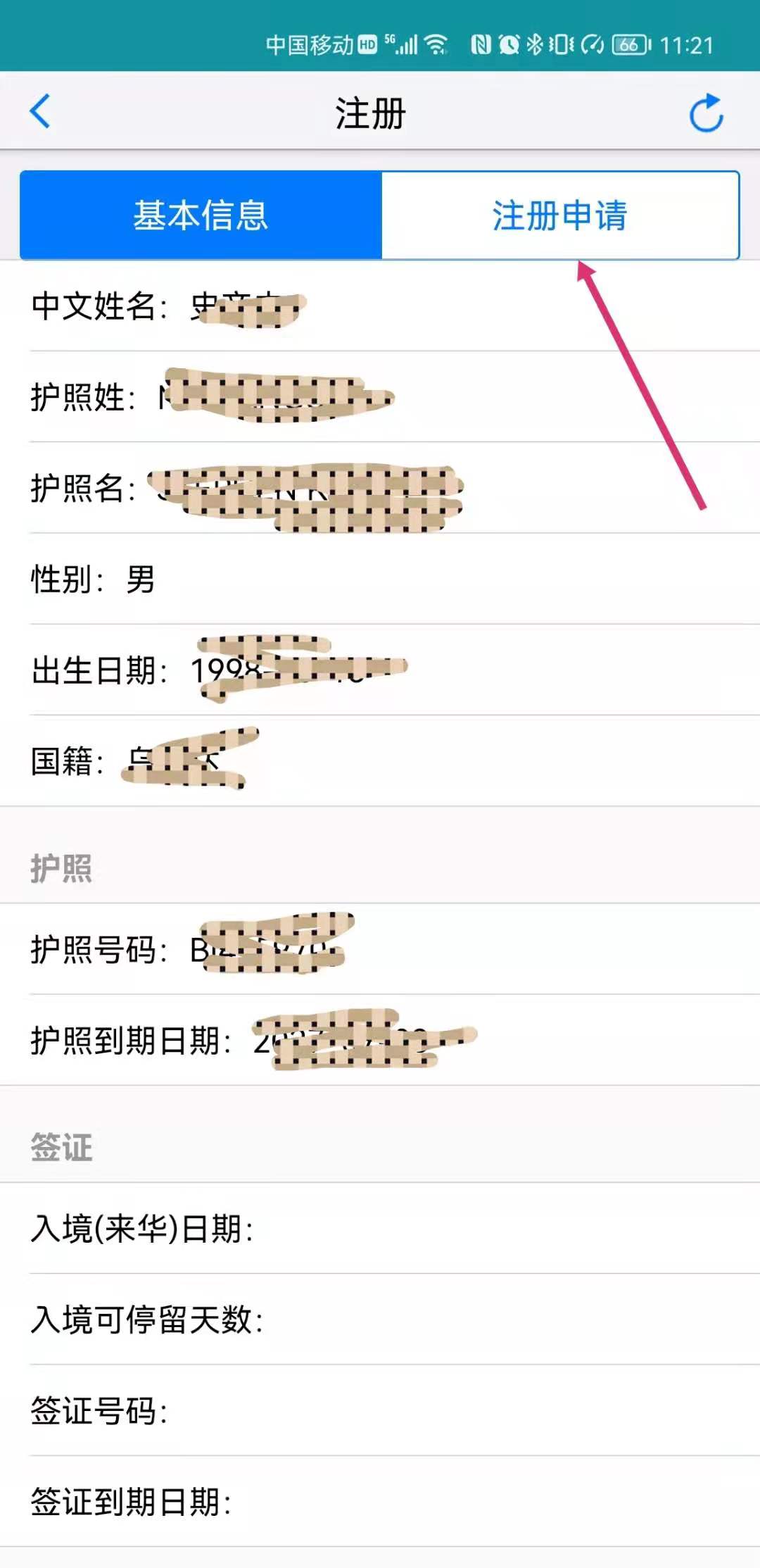The height and width of the screenshot is (1568, 760).
Task: Go back using the top-left arrow
Action: [x=40, y=111]
